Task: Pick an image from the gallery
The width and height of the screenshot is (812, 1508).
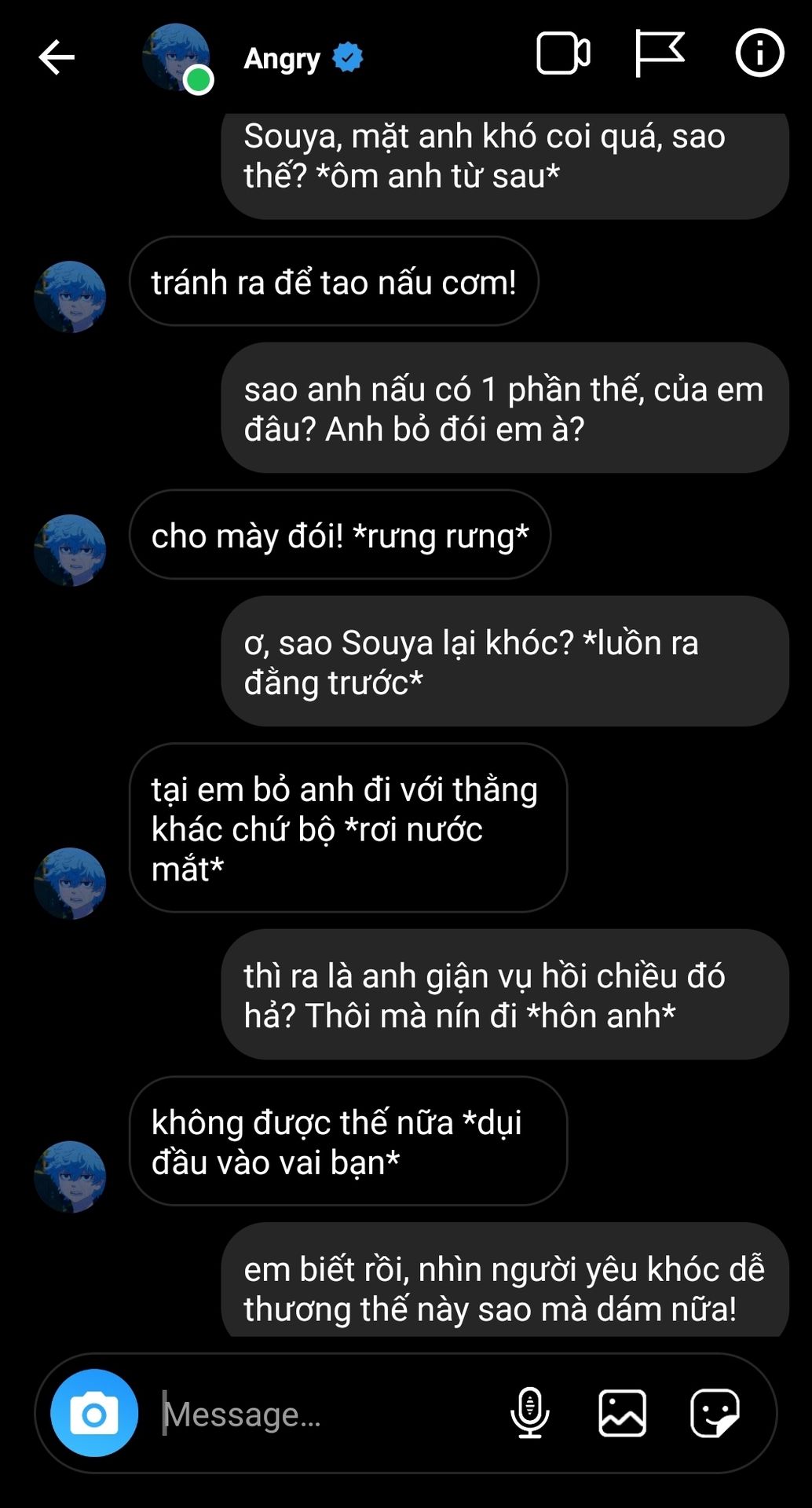Action: (x=622, y=1413)
